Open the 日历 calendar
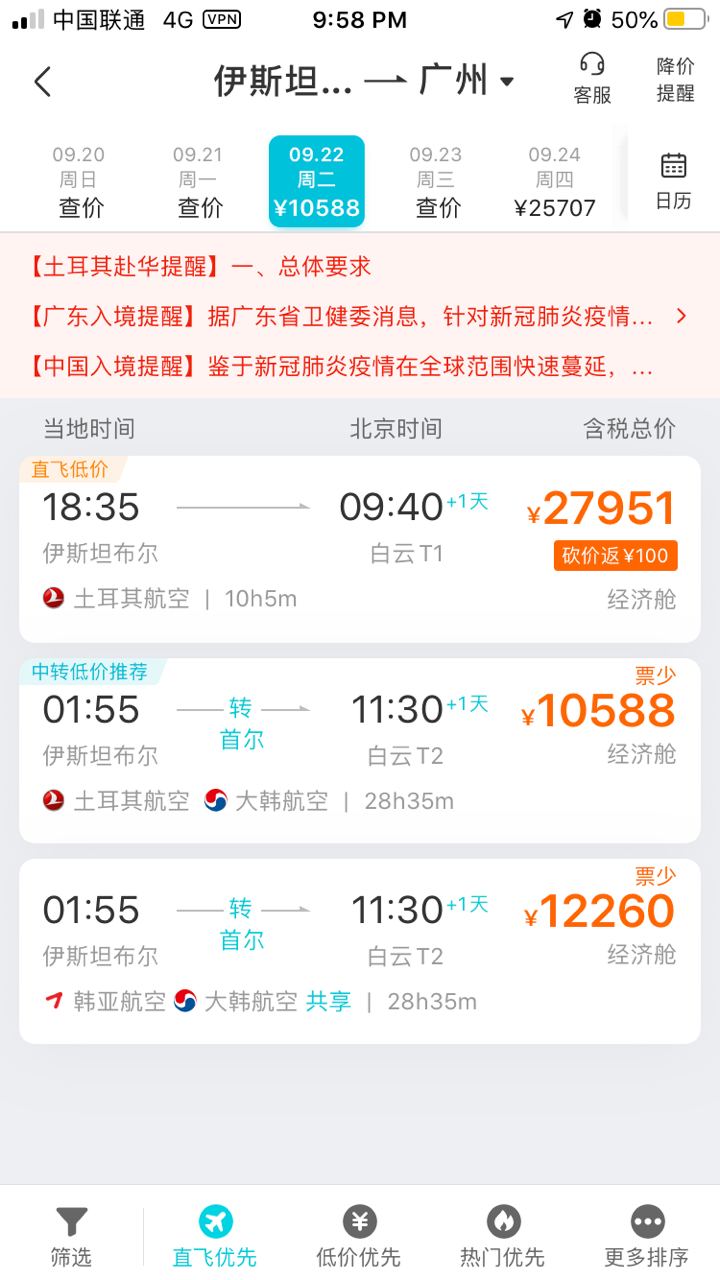Screen dimensions: 720x1280 (x=674, y=181)
